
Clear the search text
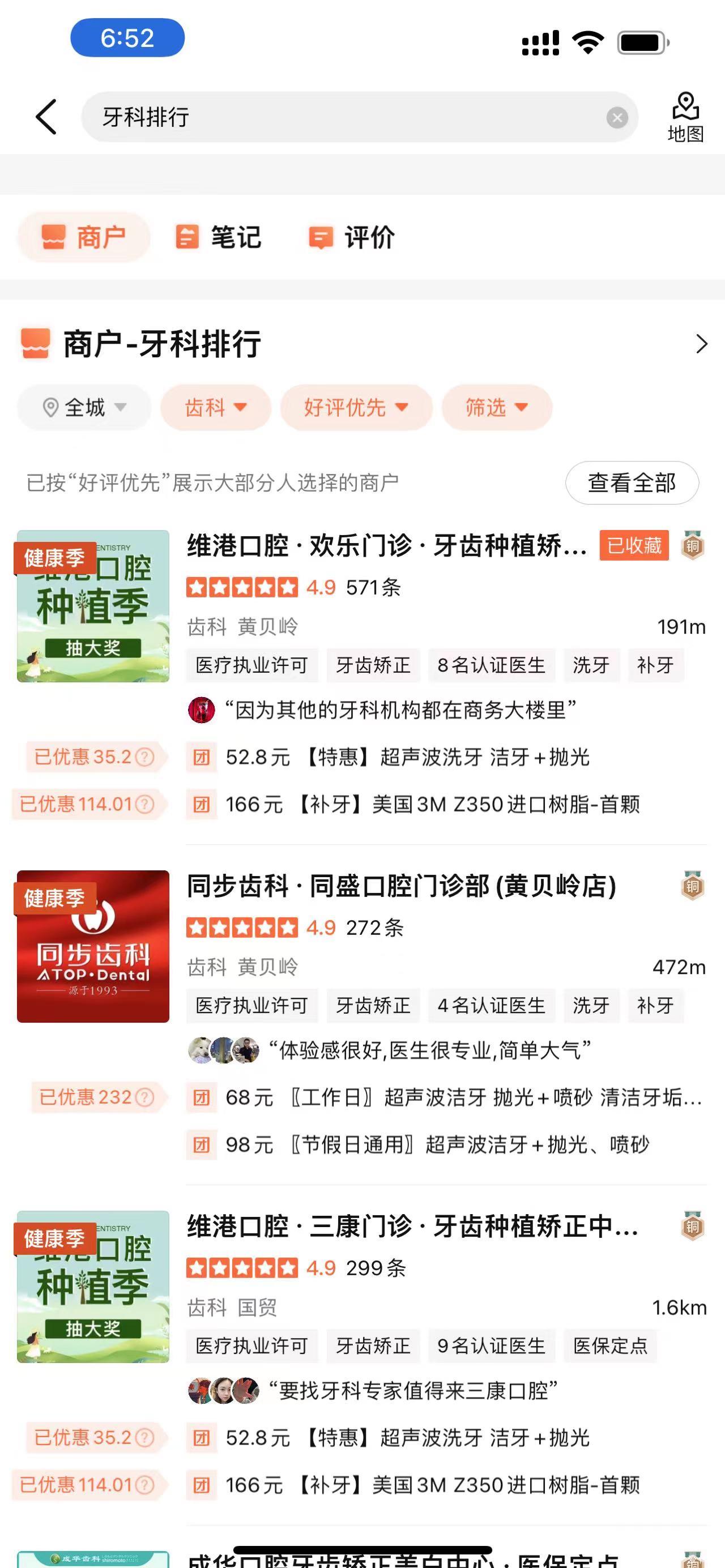click(x=617, y=117)
